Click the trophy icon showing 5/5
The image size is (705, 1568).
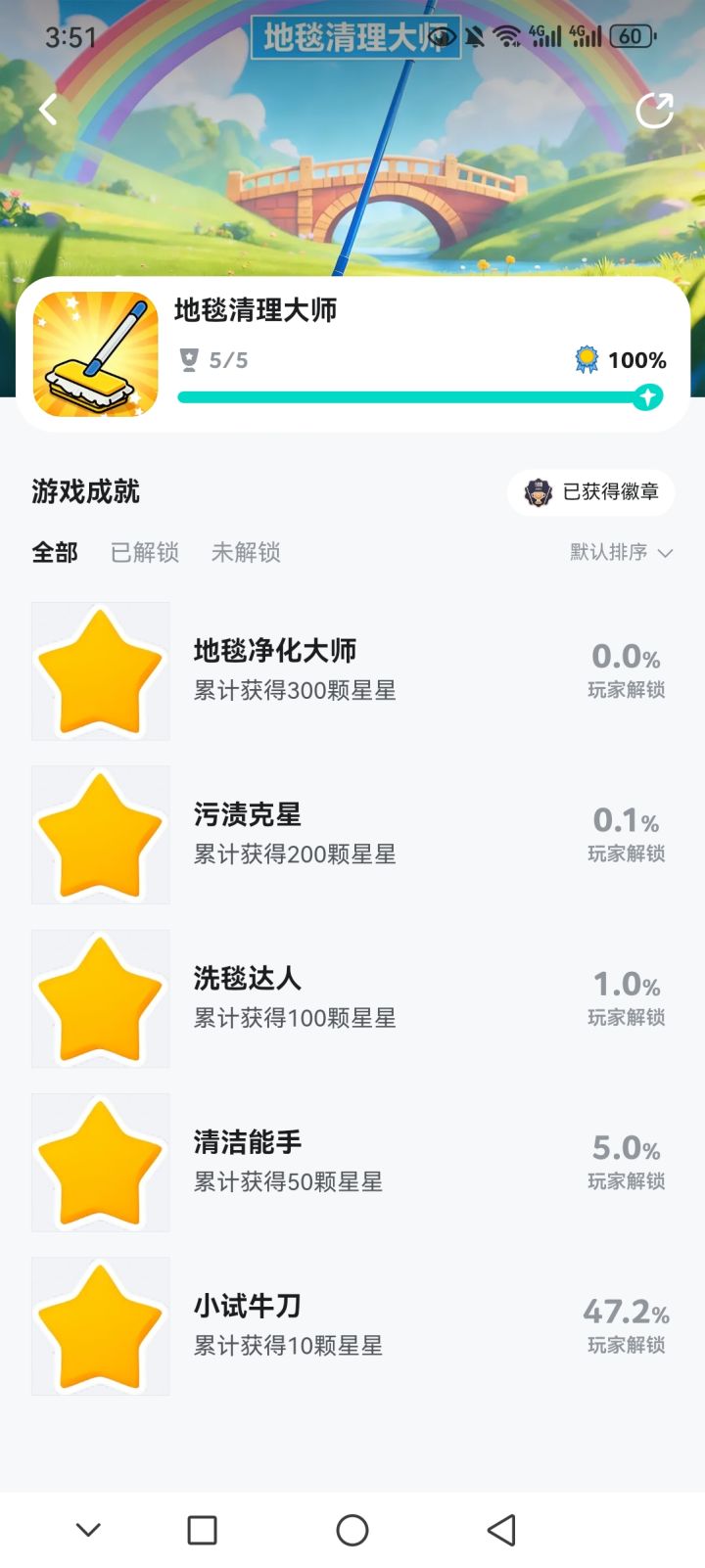click(x=186, y=359)
